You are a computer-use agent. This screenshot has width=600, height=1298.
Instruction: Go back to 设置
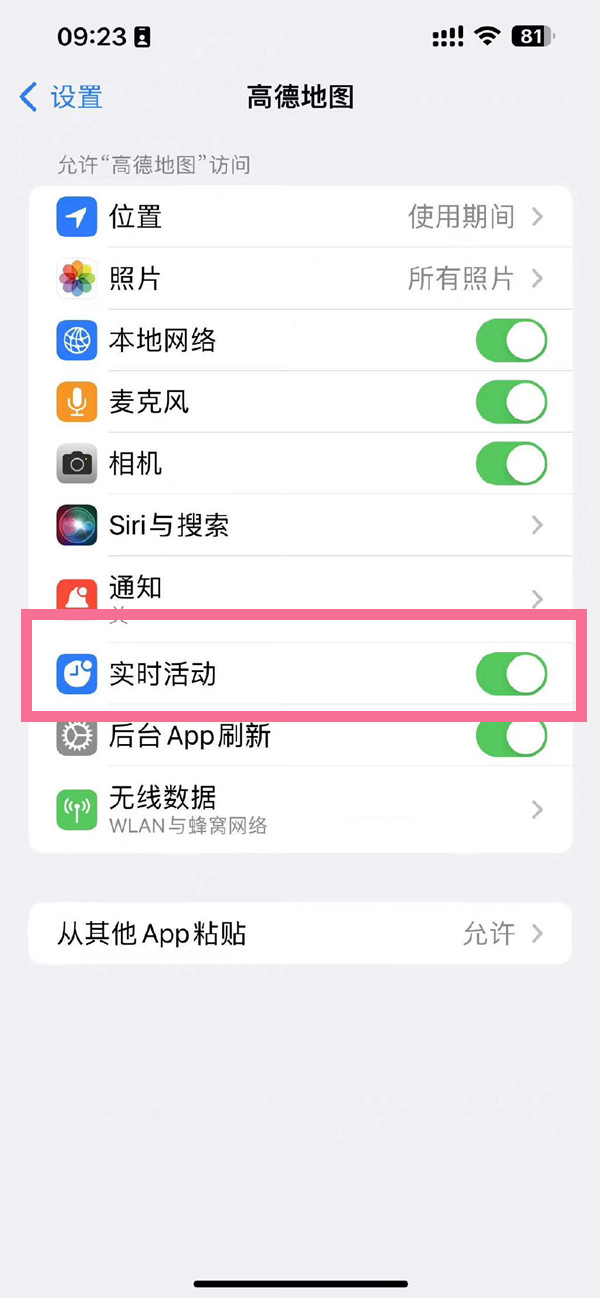(x=62, y=97)
